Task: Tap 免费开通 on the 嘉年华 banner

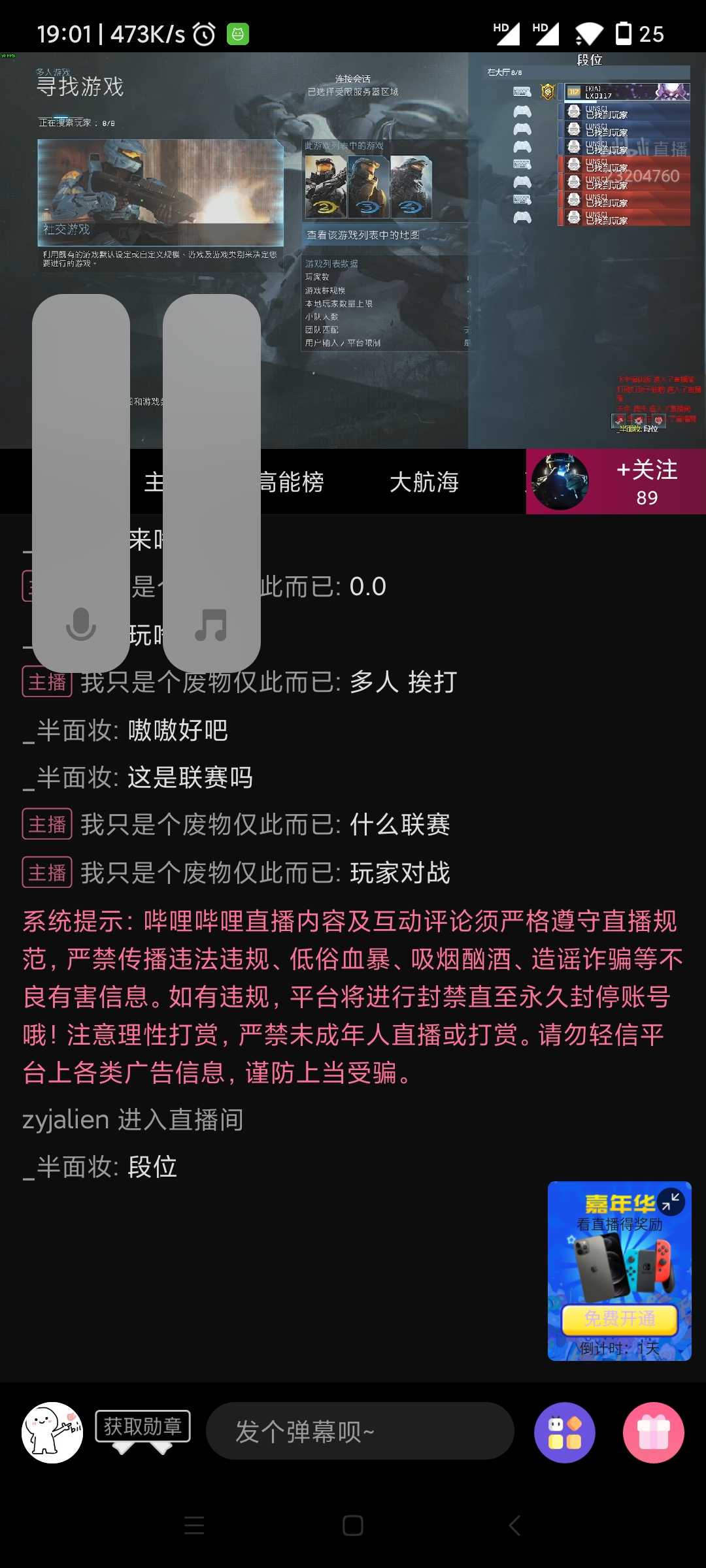Action: coord(620,1318)
